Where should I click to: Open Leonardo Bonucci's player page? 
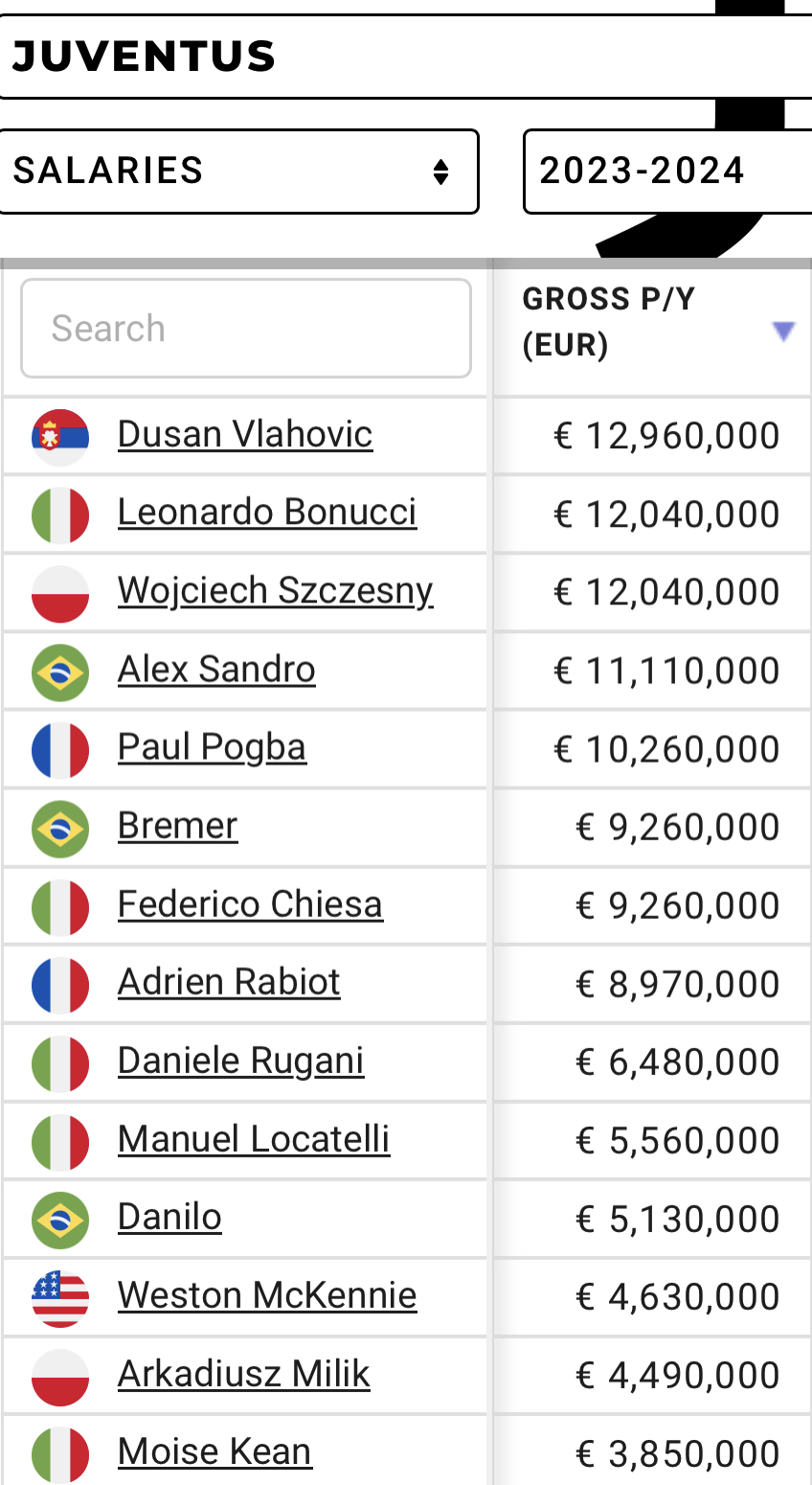267,513
